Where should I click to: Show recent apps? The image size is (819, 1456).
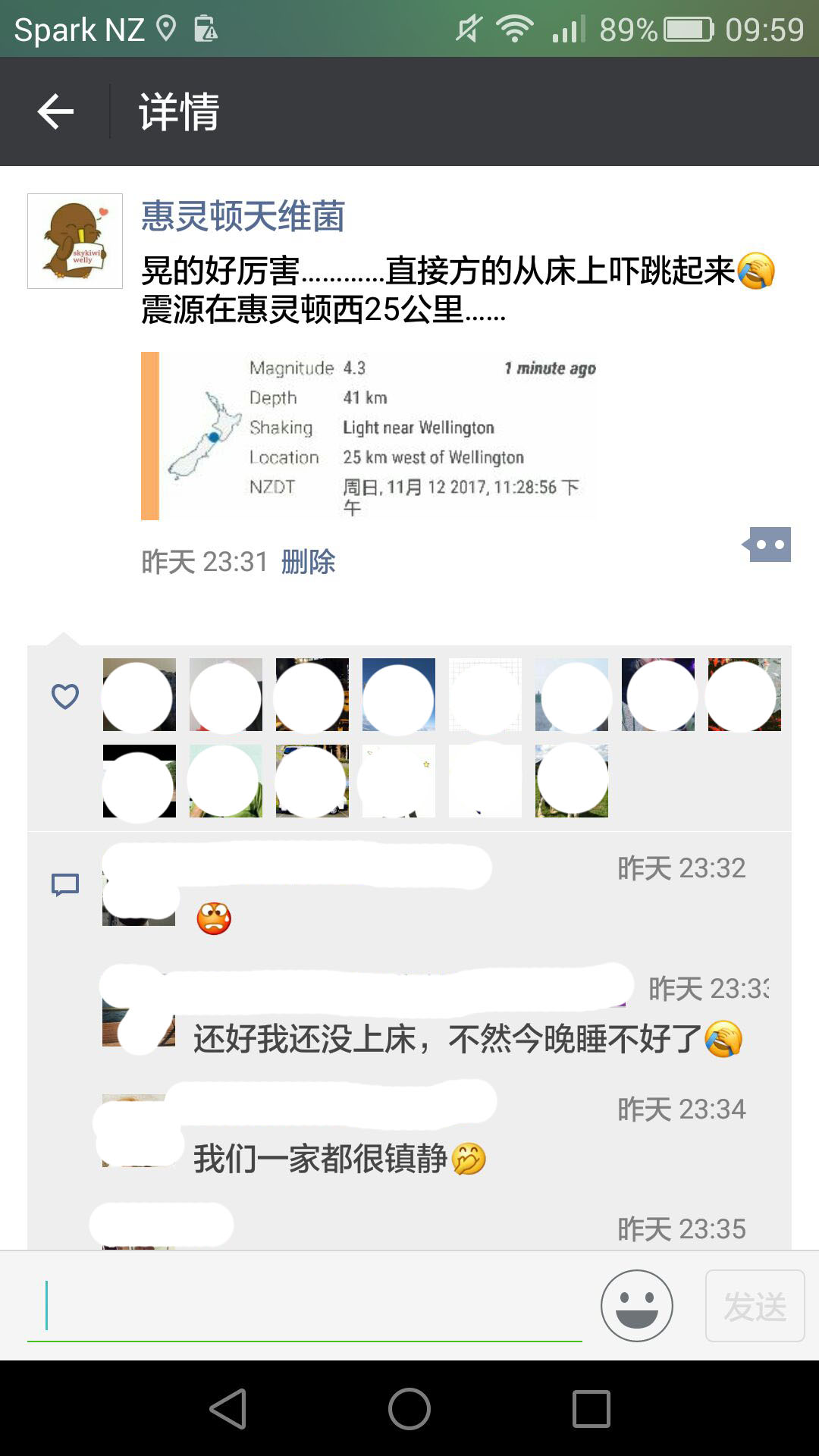(591, 1409)
